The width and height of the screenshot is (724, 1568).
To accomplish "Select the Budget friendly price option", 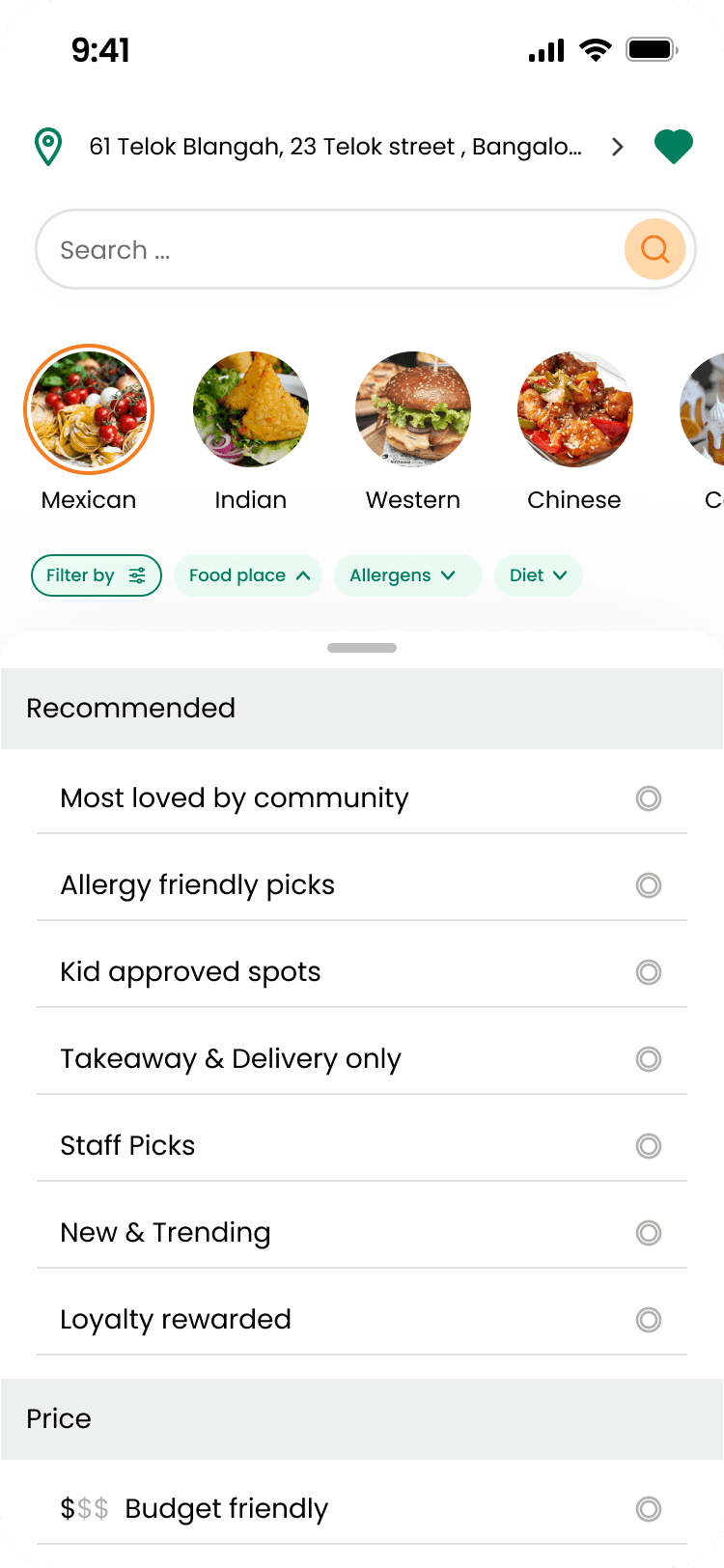I will pyautogui.click(x=649, y=1509).
